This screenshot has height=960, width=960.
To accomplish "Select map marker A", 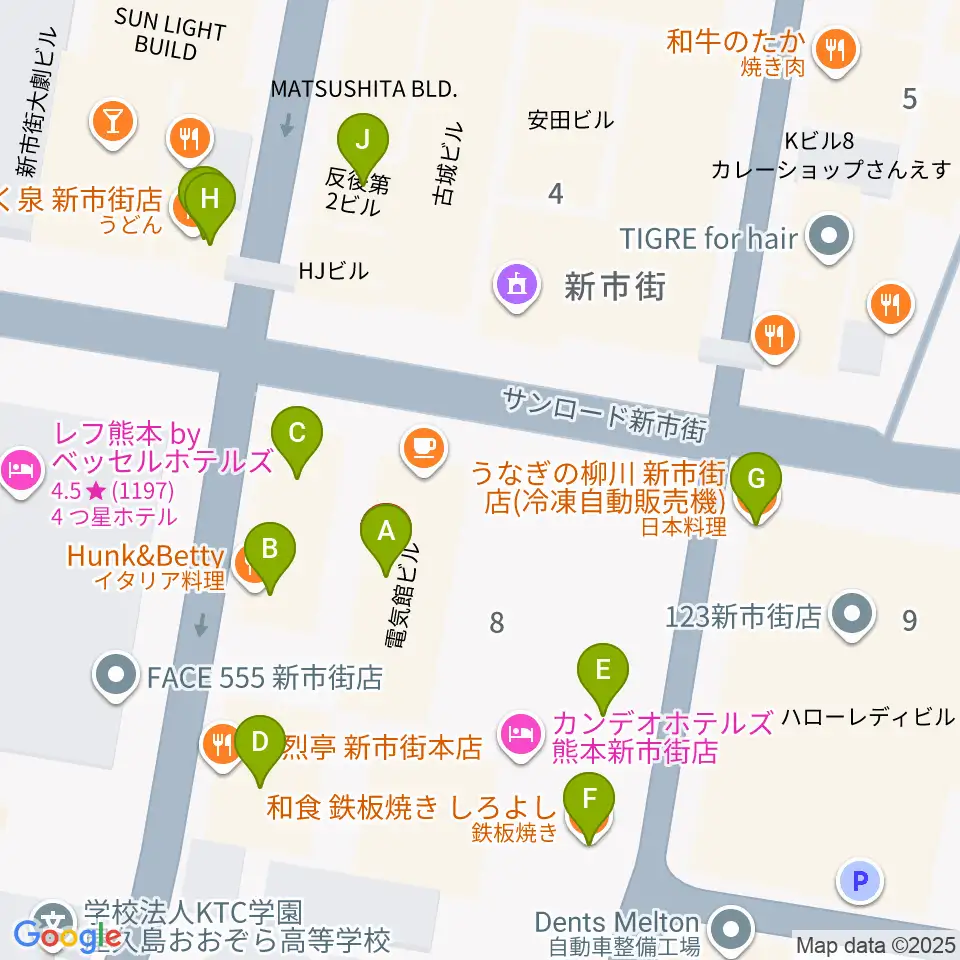I will [x=386, y=534].
